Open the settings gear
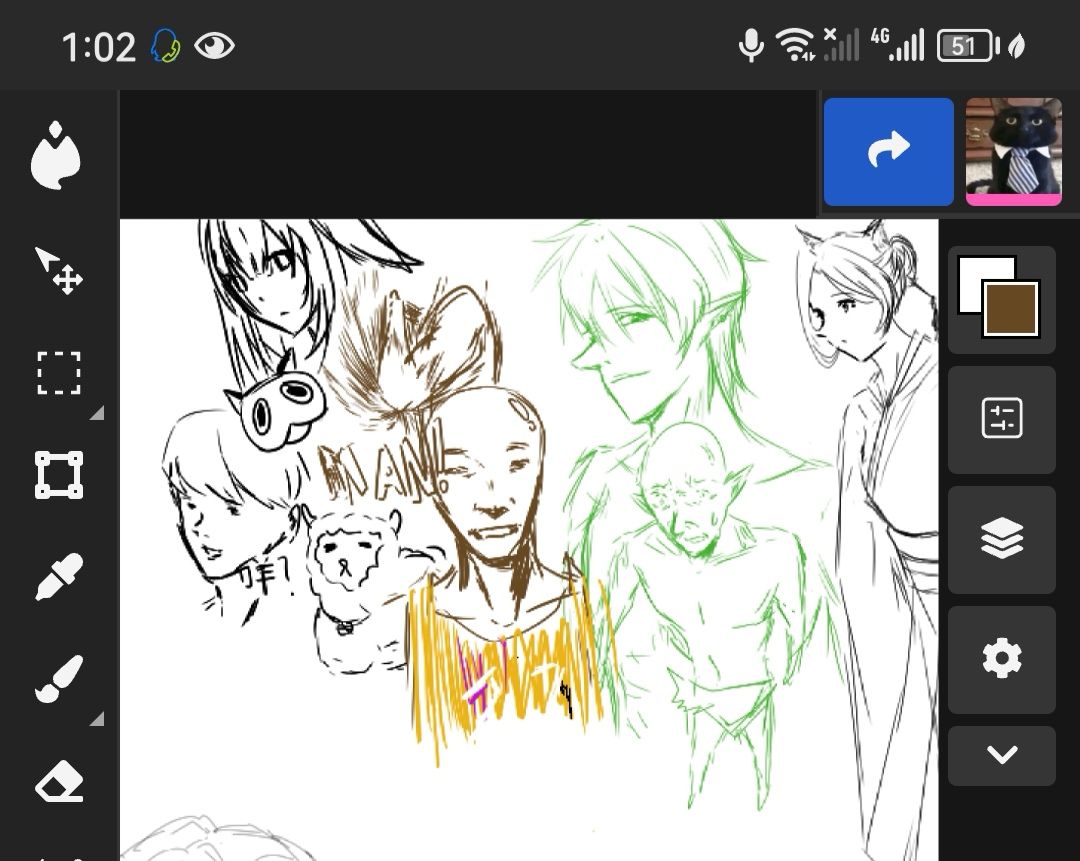Screen dimensions: 1080x861 (x=1001, y=659)
